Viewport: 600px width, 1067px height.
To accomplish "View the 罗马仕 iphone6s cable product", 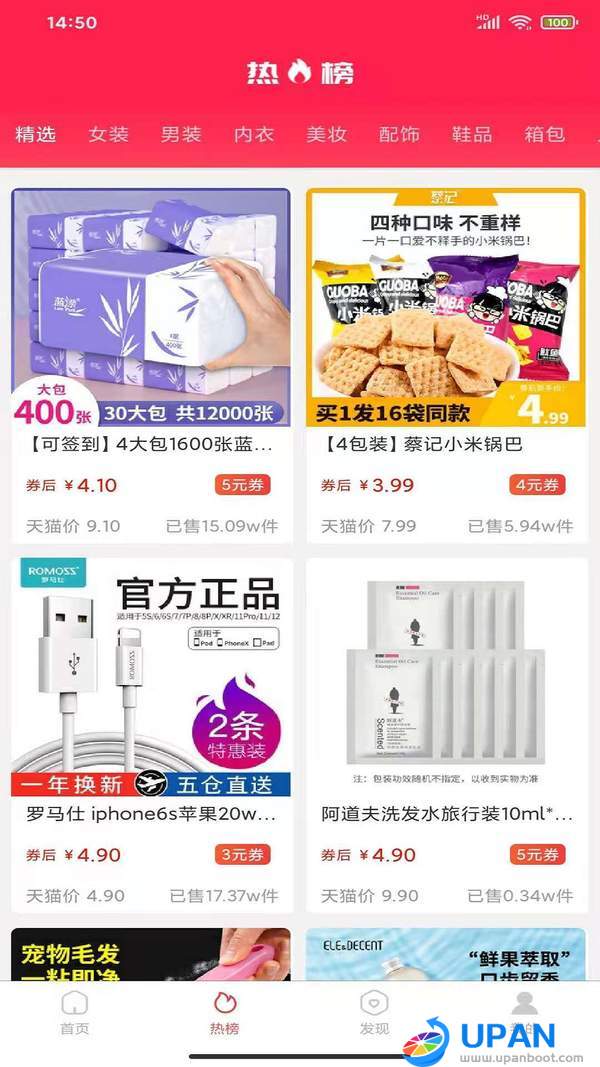I will [152, 735].
